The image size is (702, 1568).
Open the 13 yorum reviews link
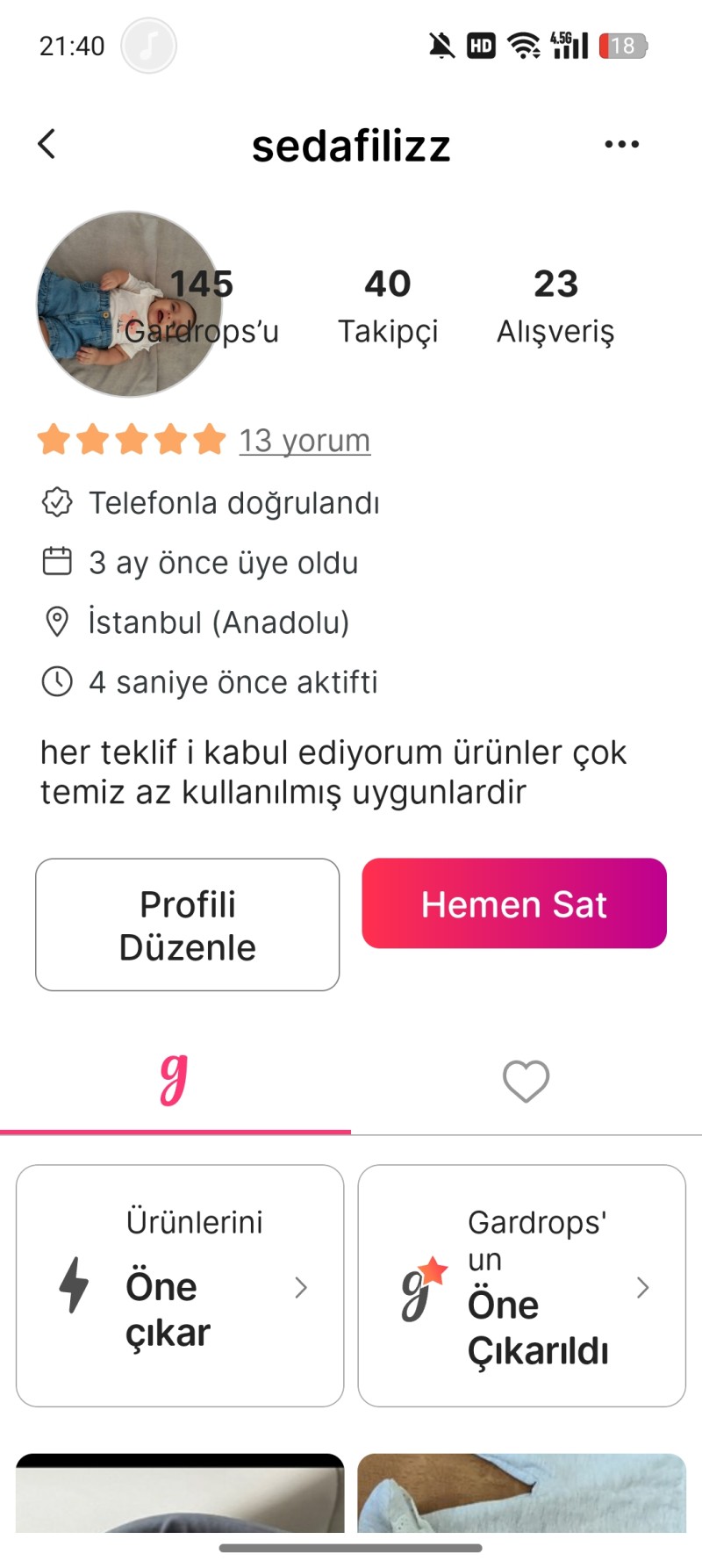click(x=304, y=440)
